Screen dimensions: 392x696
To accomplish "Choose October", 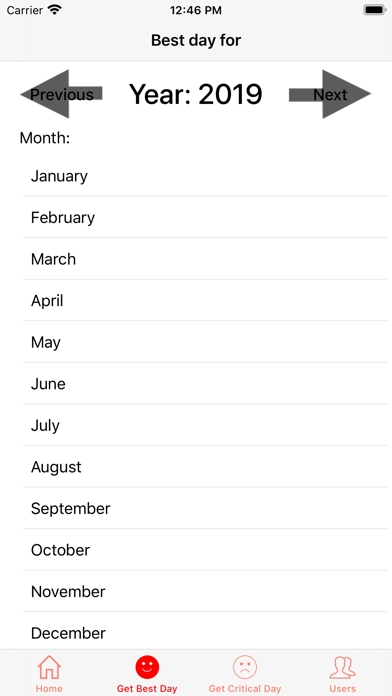I will 205,550.
